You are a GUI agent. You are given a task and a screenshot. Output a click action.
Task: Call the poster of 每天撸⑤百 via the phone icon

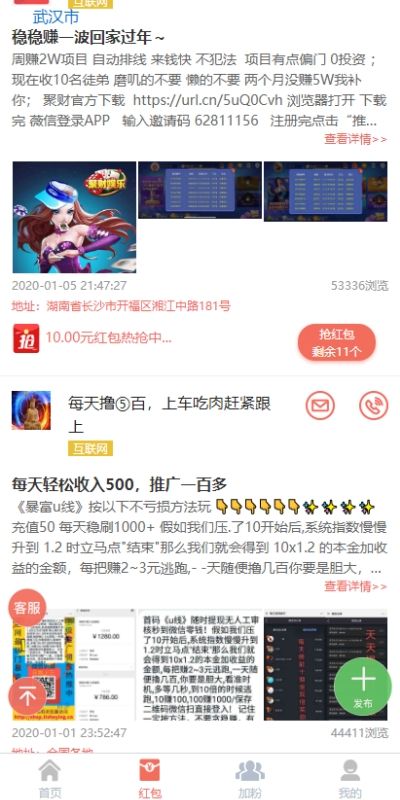click(373, 406)
